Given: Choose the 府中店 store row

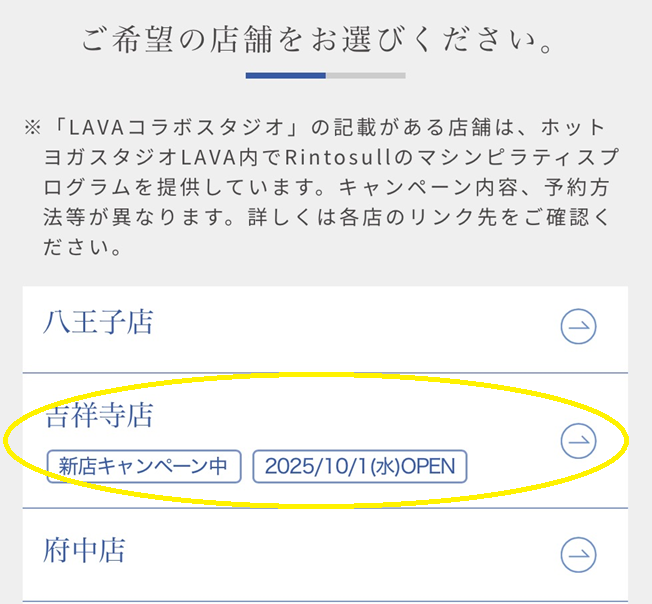Looking at the screenshot, I should tap(324, 552).
